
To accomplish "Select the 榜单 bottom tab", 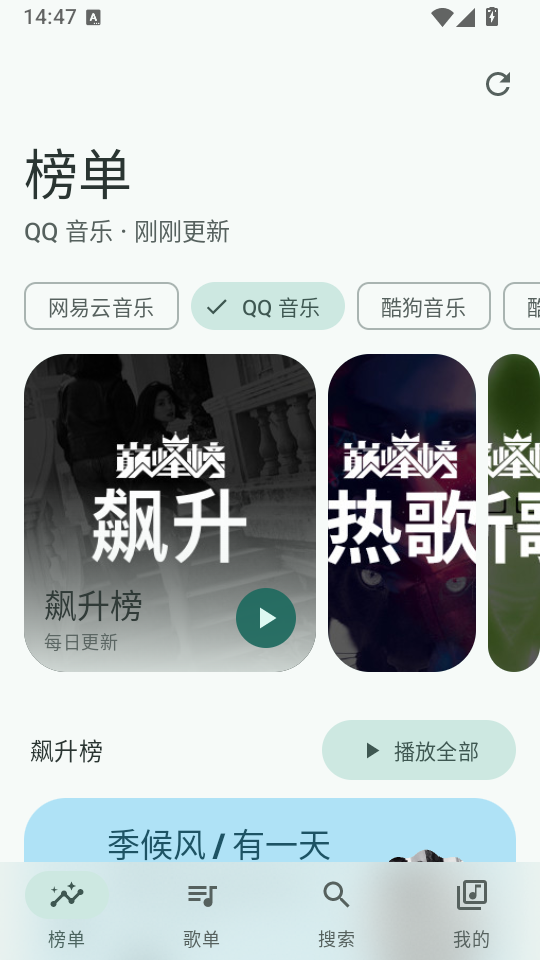I will (67, 912).
